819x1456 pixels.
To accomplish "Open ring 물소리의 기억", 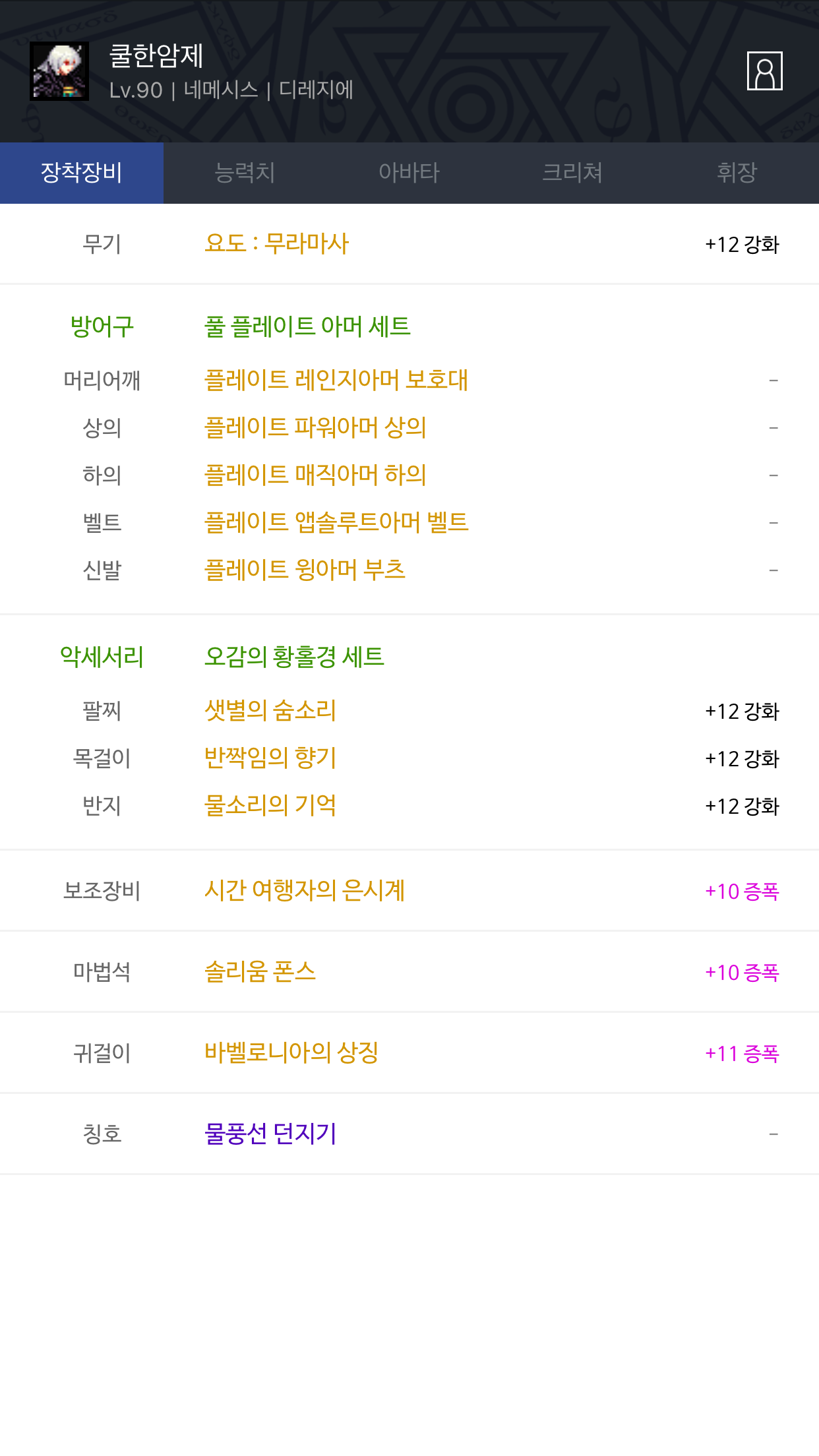I will (270, 805).
